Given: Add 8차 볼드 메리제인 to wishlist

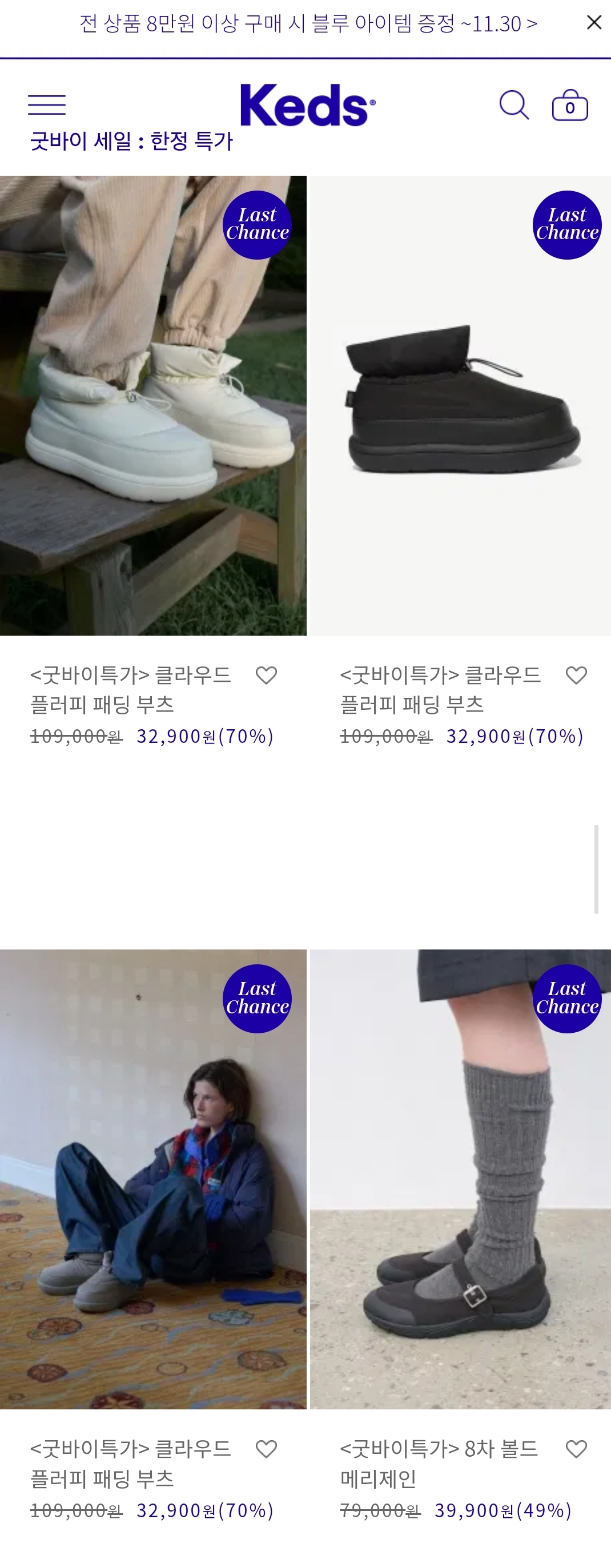Looking at the screenshot, I should (576, 1449).
